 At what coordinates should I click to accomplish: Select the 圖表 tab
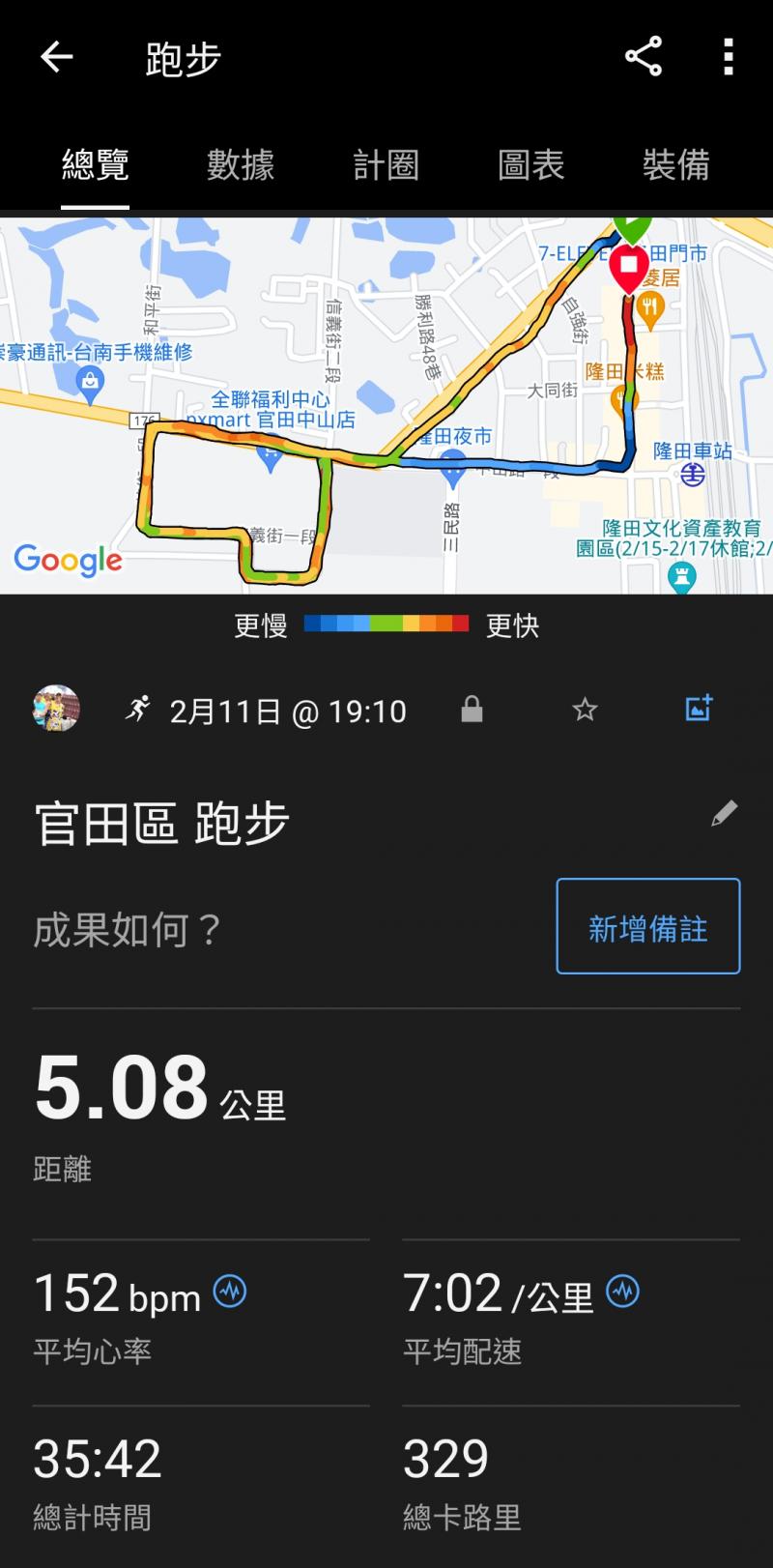[530, 164]
